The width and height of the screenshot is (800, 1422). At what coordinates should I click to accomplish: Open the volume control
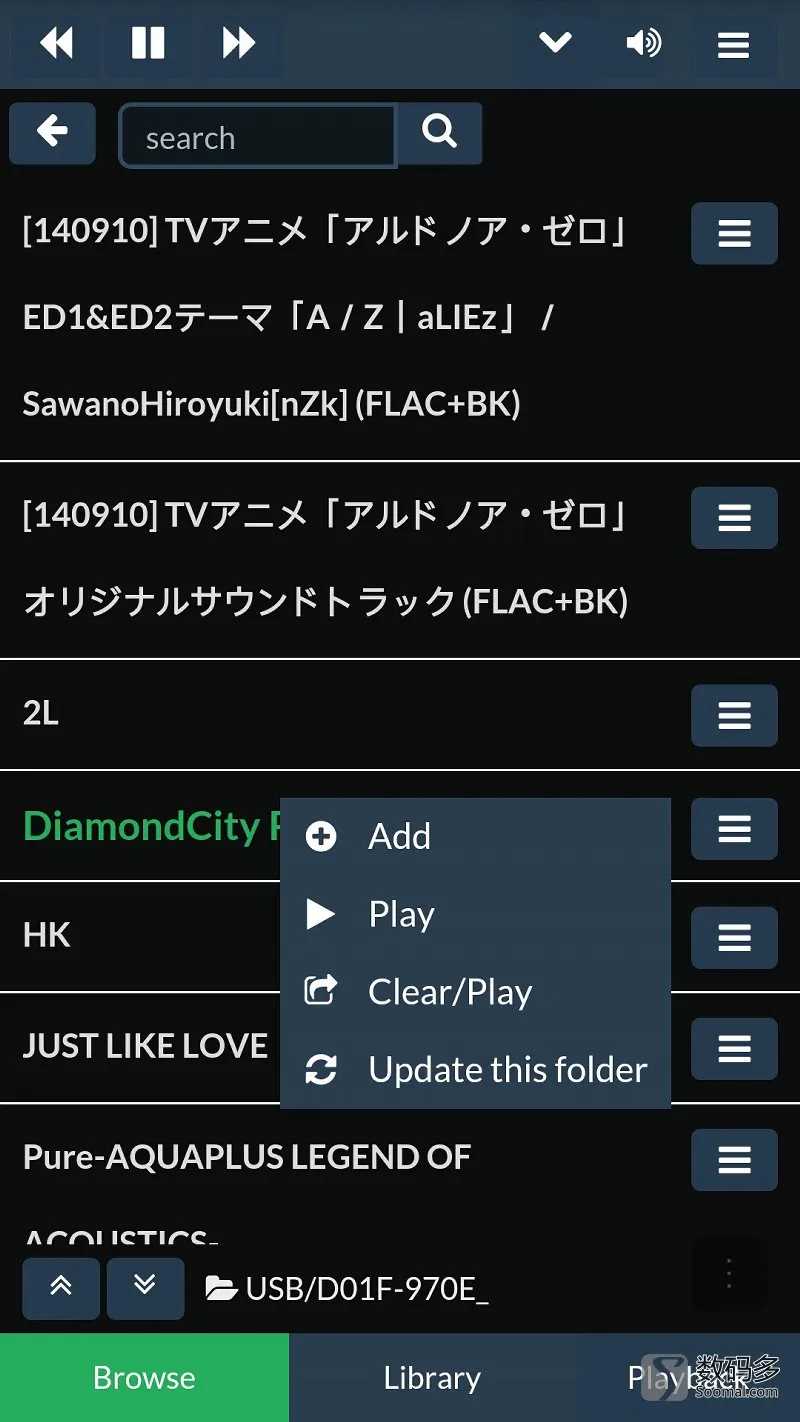click(644, 44)
